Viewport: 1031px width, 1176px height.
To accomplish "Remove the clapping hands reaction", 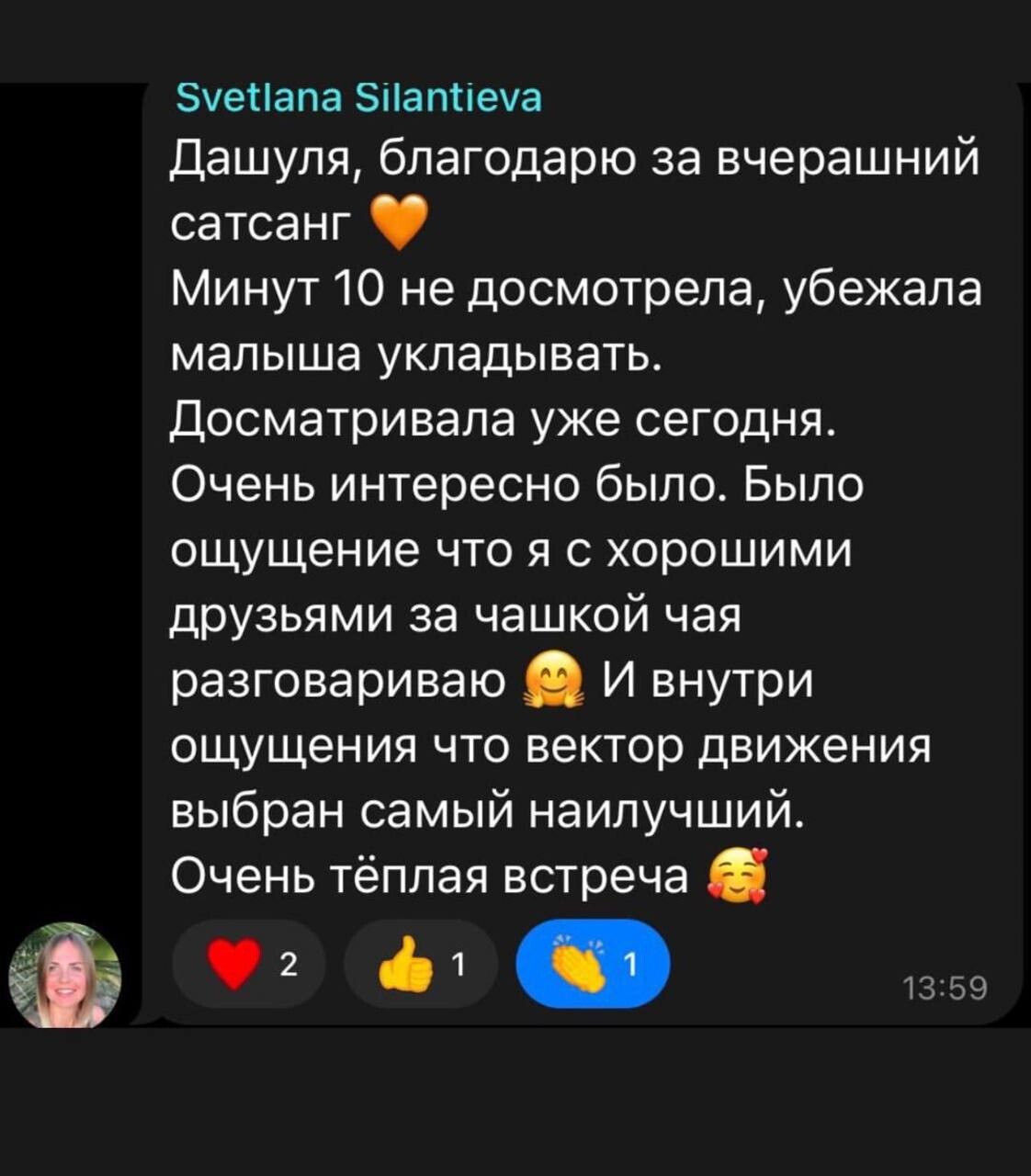I will tap(594, 964).
